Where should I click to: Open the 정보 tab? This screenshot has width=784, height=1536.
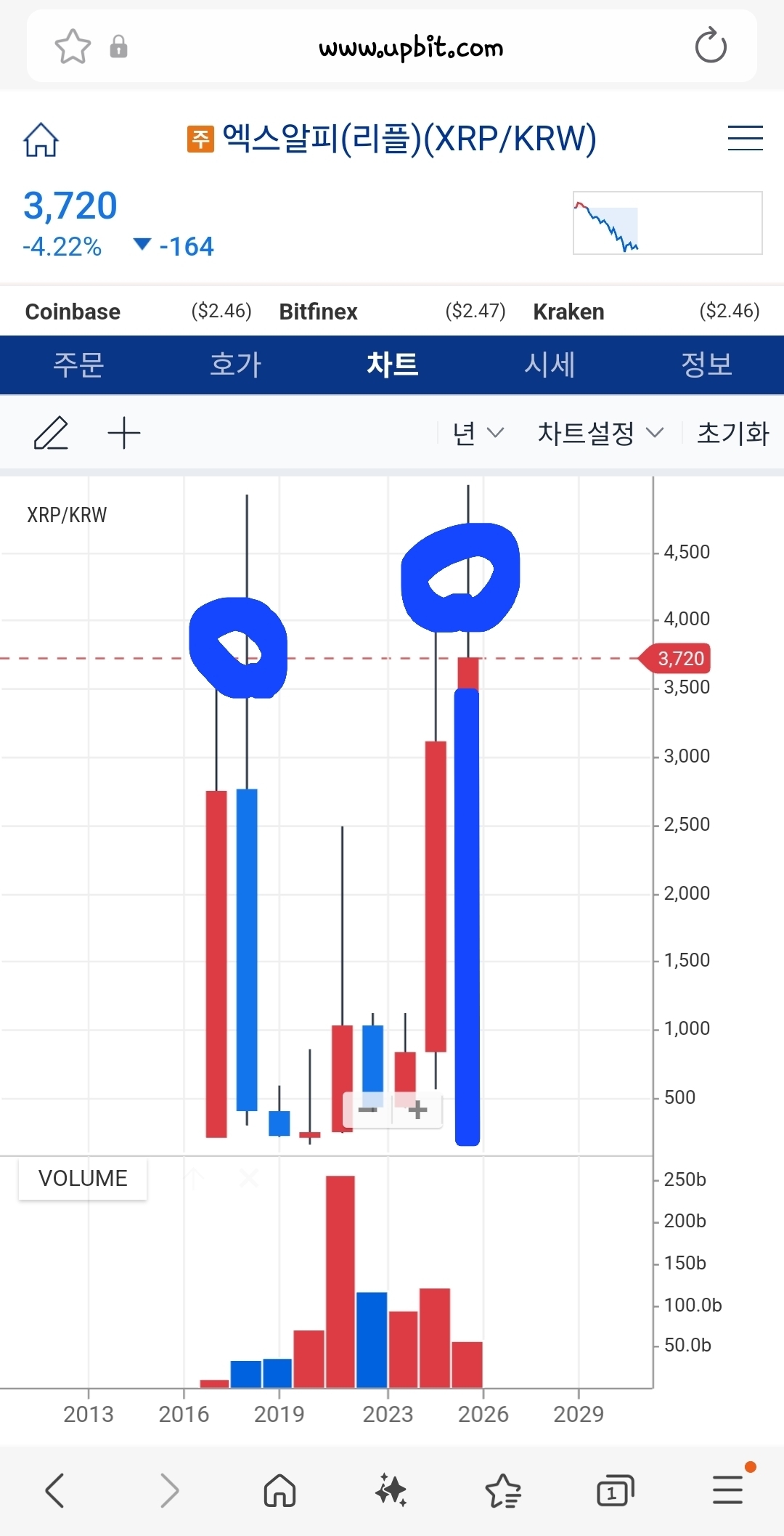706,365
